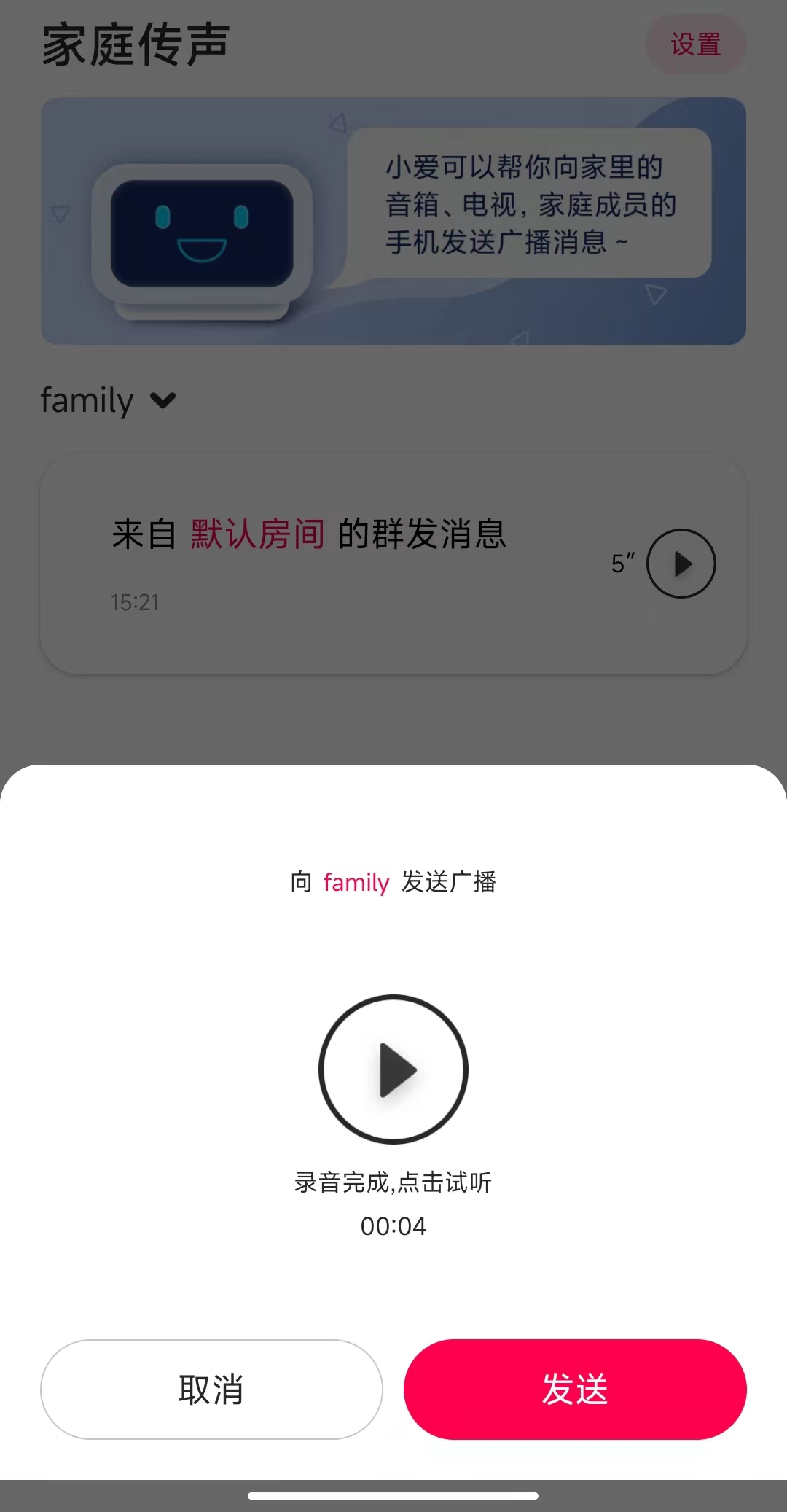Image resolution: width=787 pixels, height=1512 pixels.
Task: Tap 发送 to send the broadcast
Action: (575, 1389)
